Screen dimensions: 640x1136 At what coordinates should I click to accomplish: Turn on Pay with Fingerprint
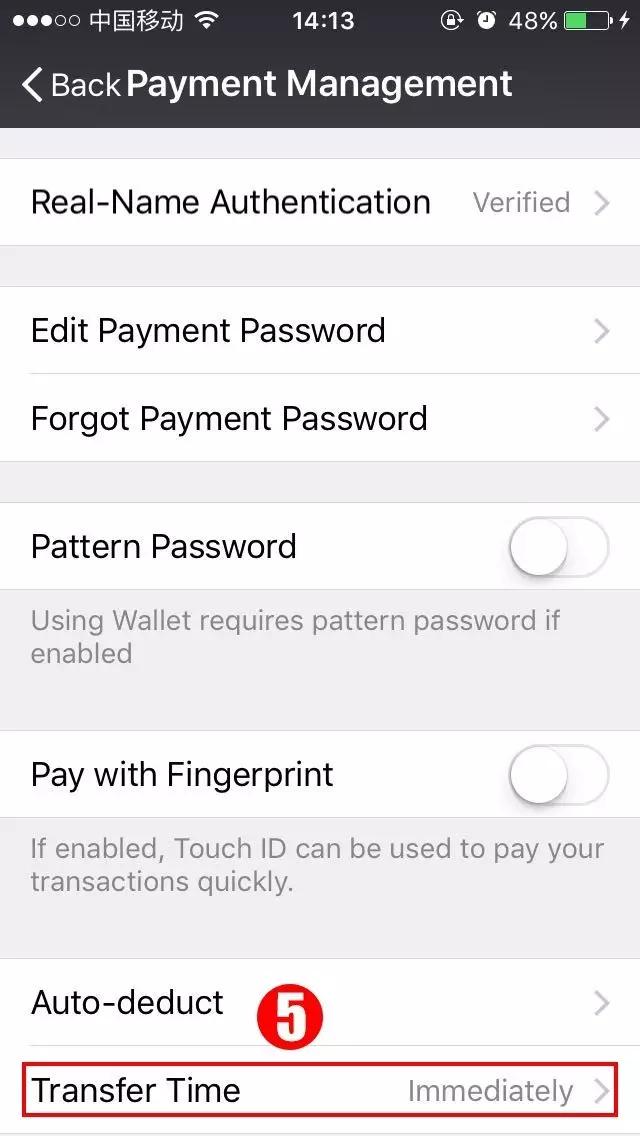[558, 774]
